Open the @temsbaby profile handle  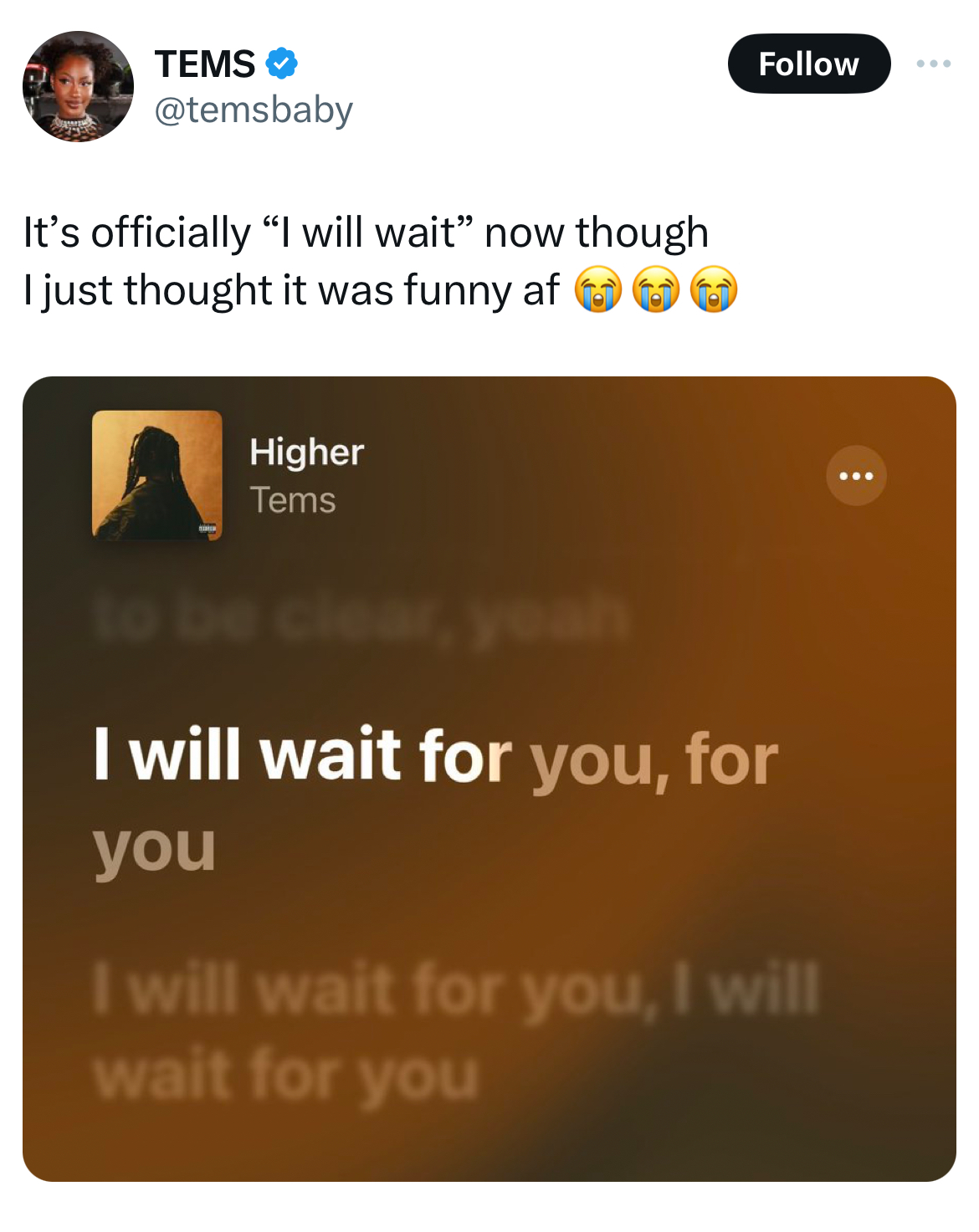click(254, 110)
